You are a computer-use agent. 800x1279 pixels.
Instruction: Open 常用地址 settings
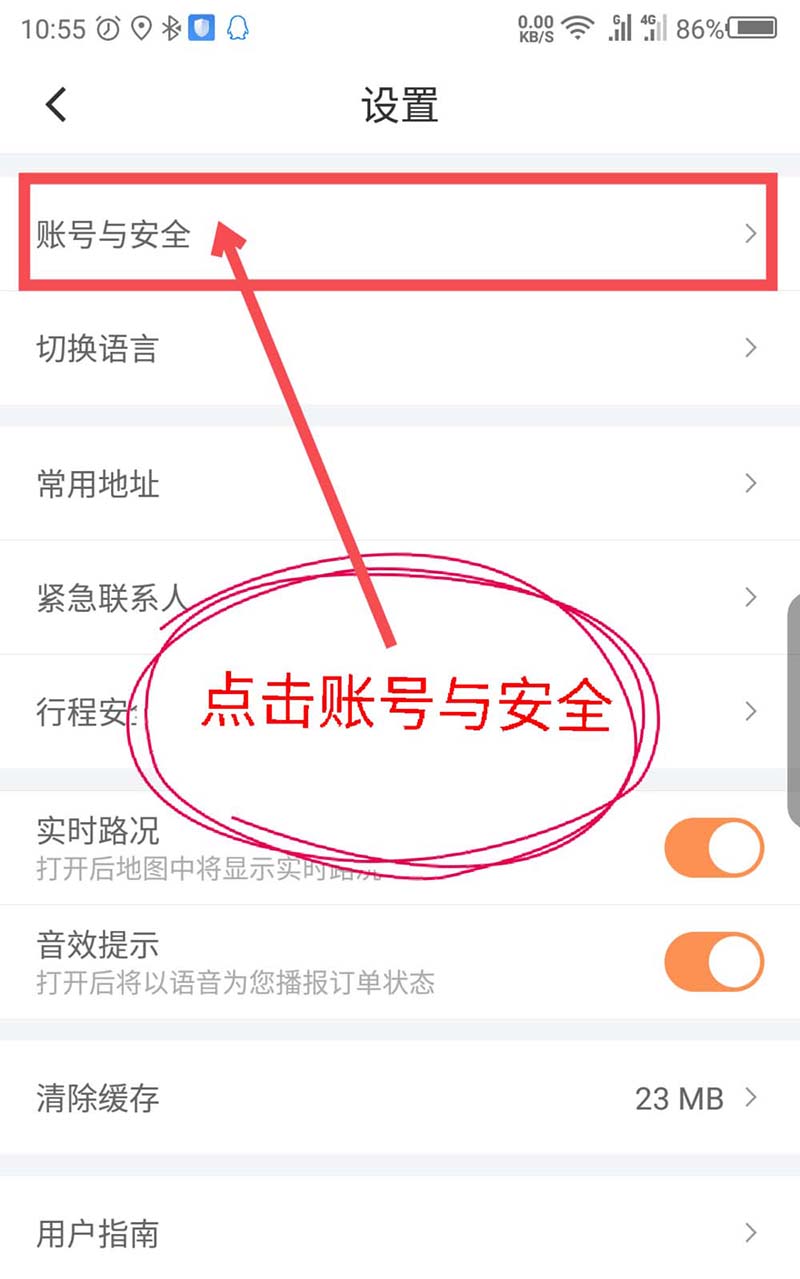tap(398, 485)
